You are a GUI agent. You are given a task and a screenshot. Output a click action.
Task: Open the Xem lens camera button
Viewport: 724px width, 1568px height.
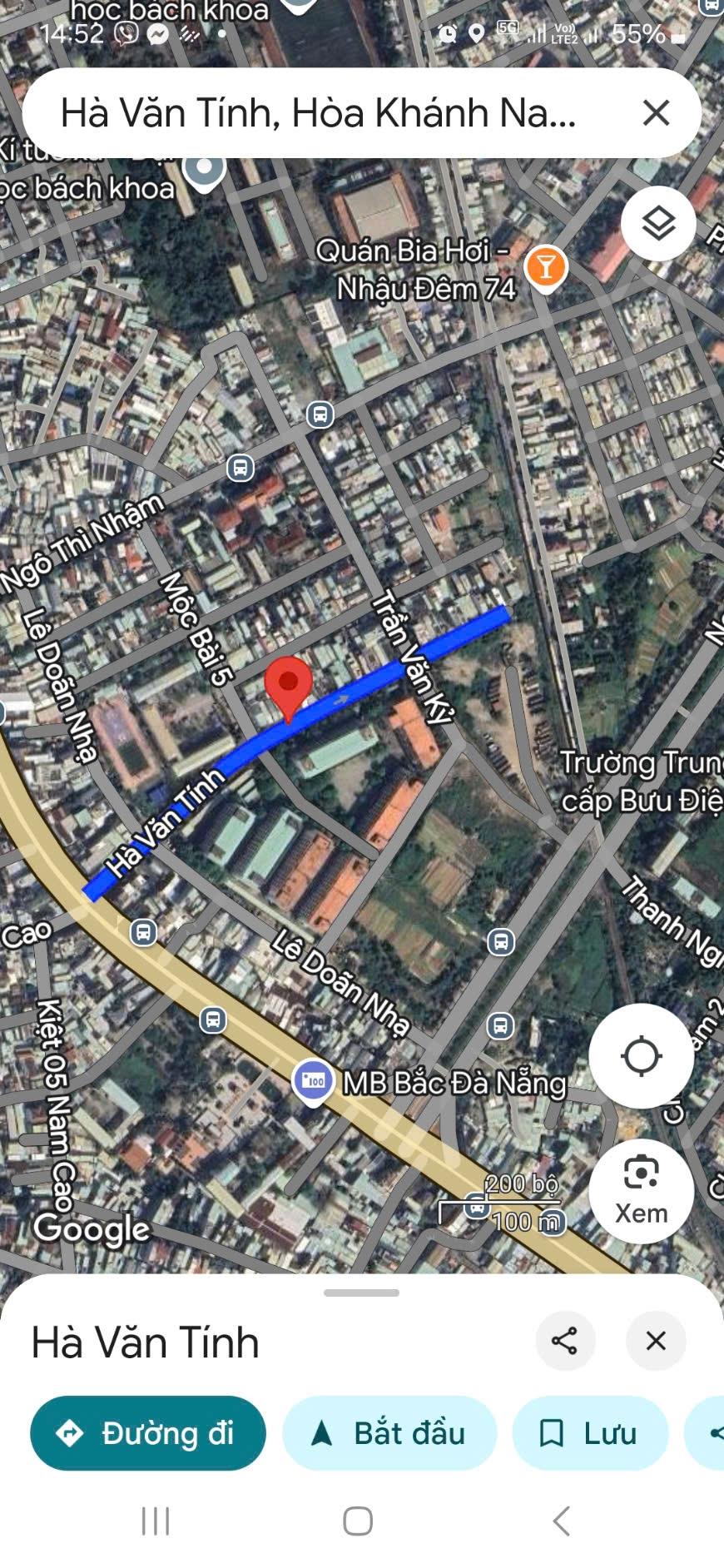point(641,1191)
